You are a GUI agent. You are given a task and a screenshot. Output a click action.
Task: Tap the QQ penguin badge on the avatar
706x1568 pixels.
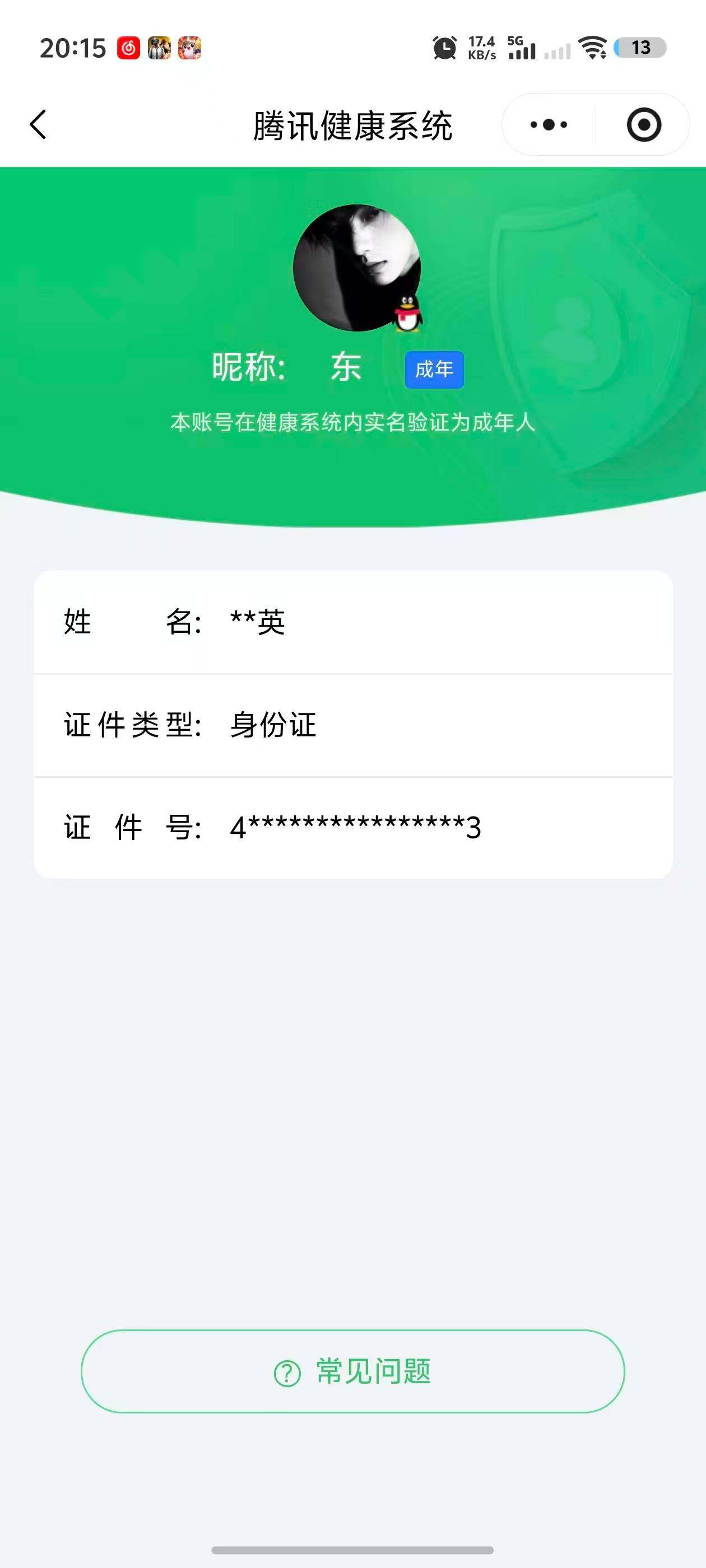pyautogui.click(x=408, y=315)
